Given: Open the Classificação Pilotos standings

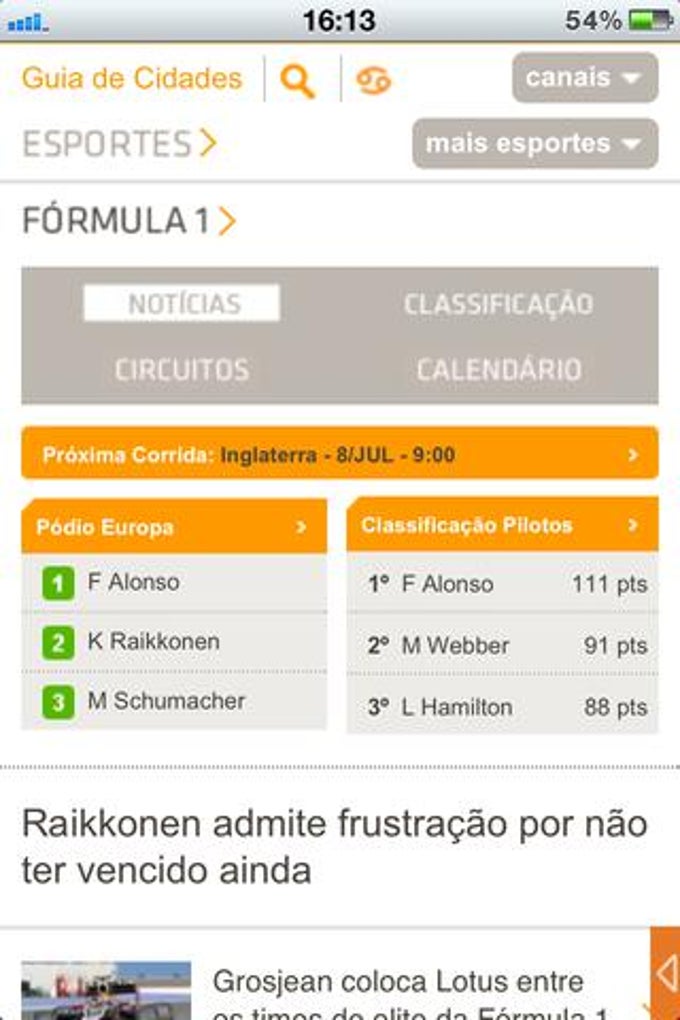Looking at the screenshot, I should (x=502, y=526).
